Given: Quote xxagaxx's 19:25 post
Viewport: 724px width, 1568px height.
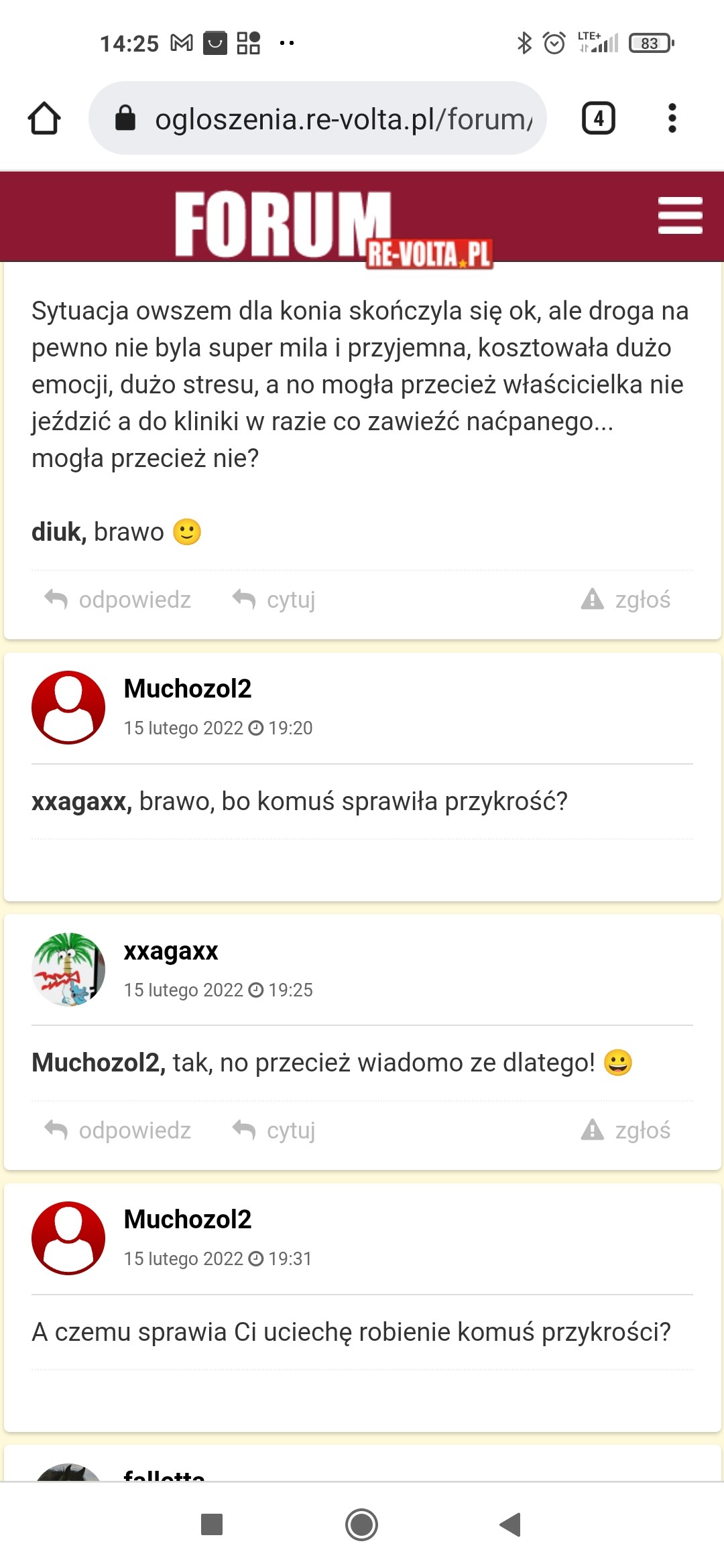Looking at the screenshot, I should point(274,1130).
